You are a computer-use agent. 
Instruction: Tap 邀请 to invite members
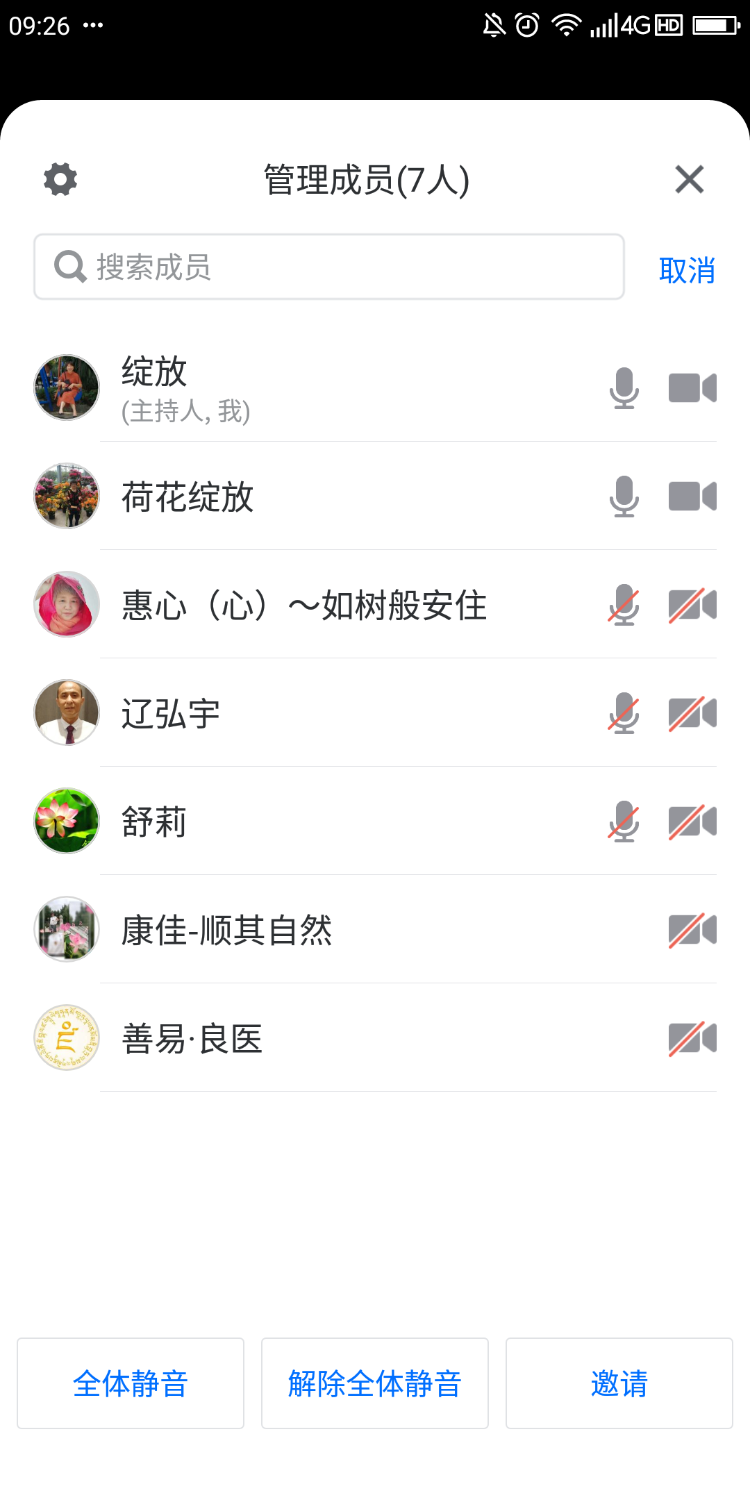[618, 1383]
